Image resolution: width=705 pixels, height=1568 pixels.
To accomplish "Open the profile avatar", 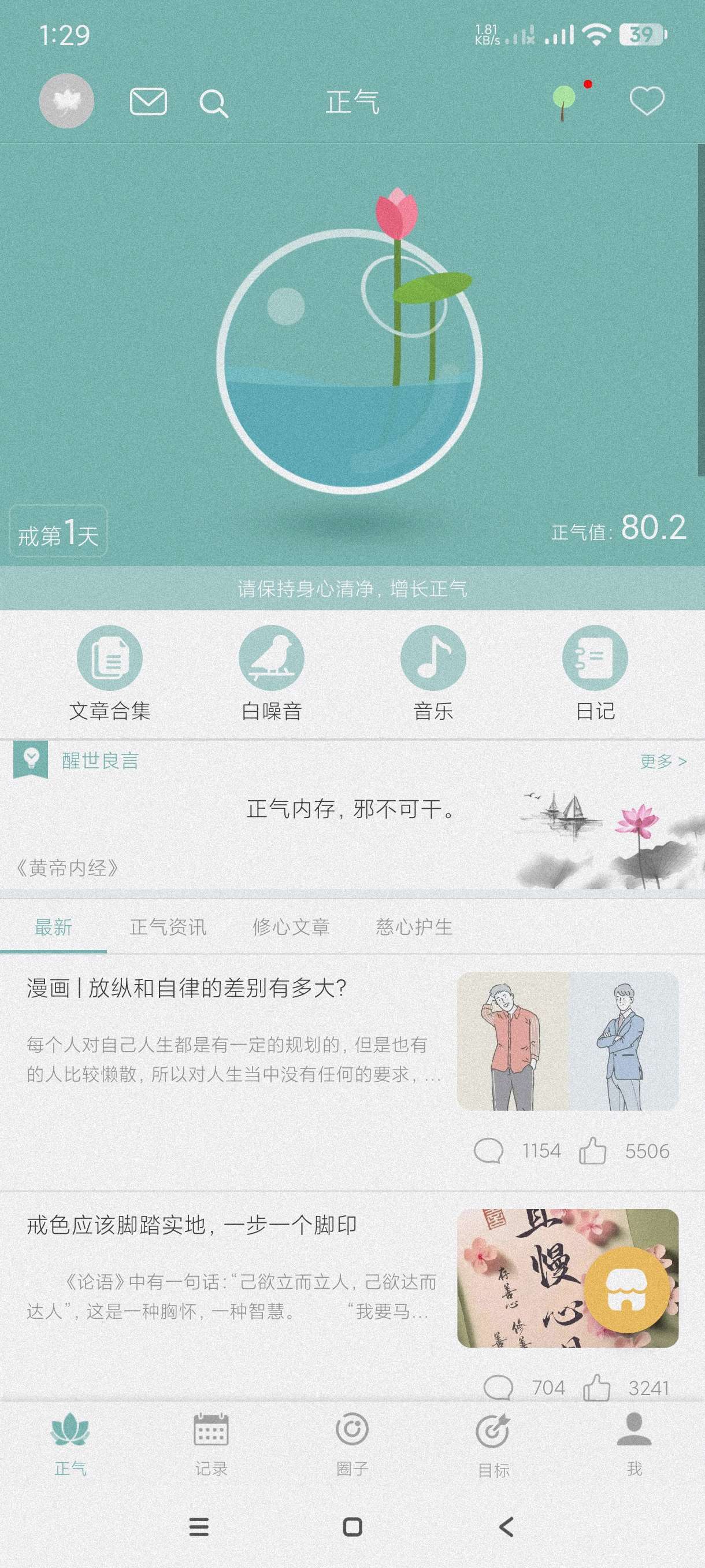I will coord(66,101).
